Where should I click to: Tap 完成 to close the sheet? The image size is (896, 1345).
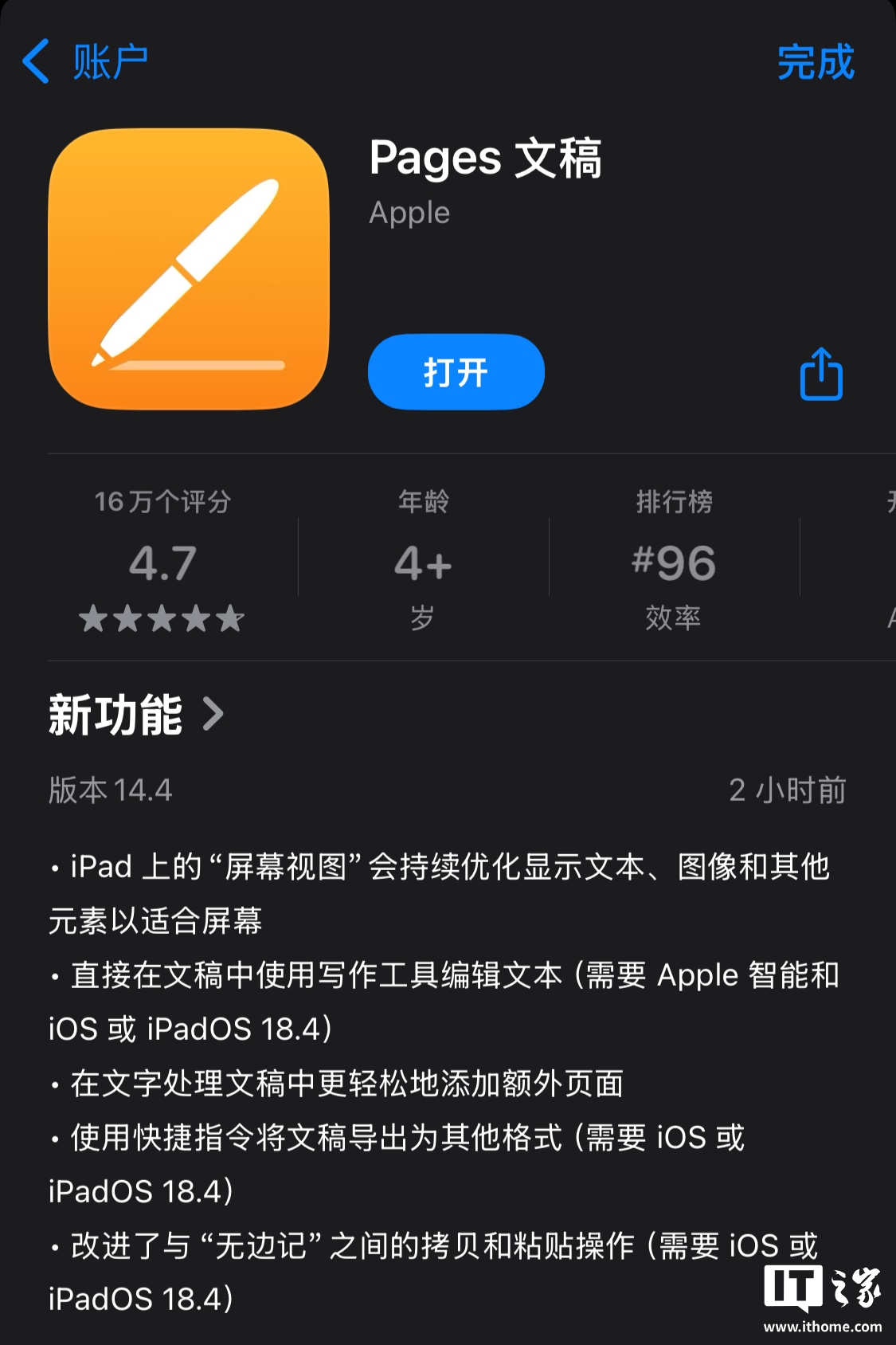click(815, 62)
